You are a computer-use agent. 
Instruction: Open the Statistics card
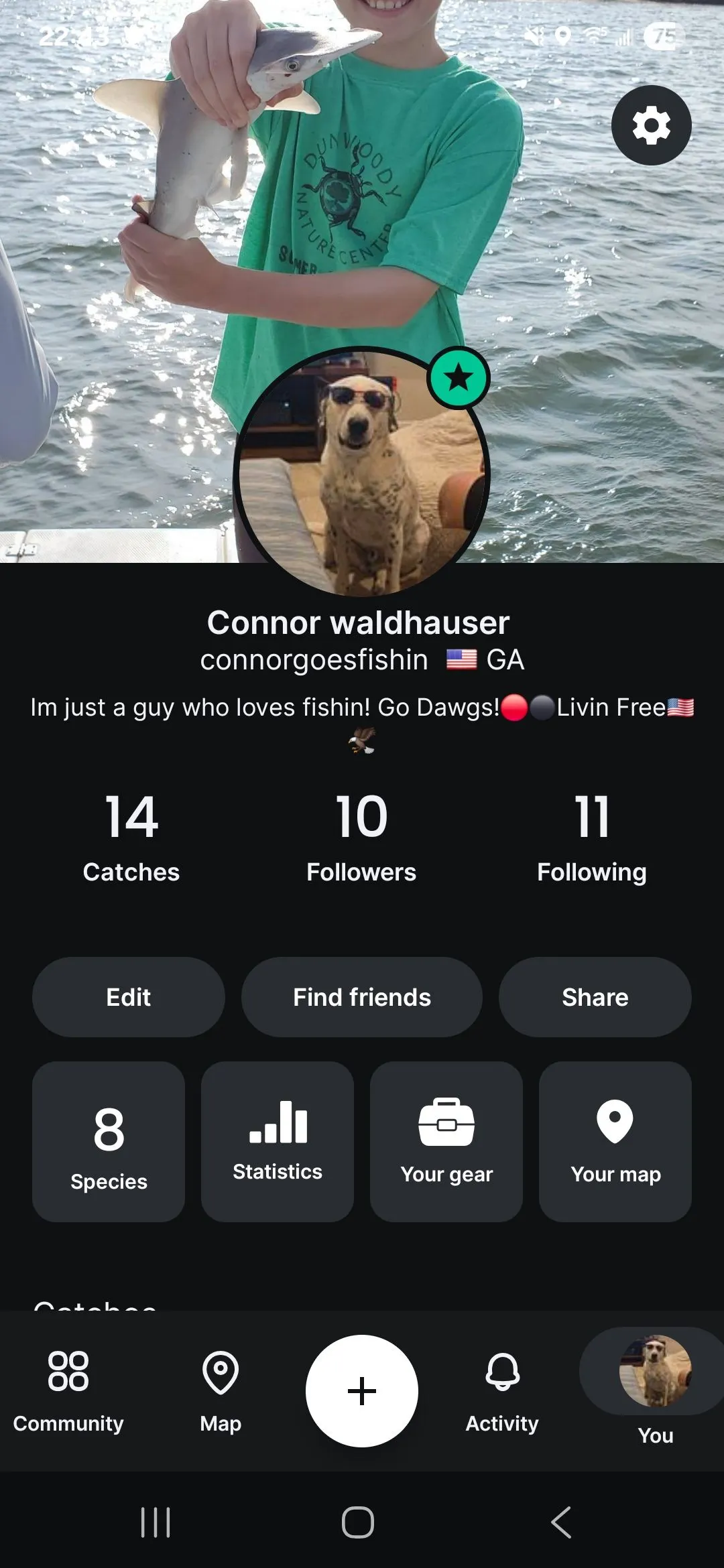click(278, 1142)
